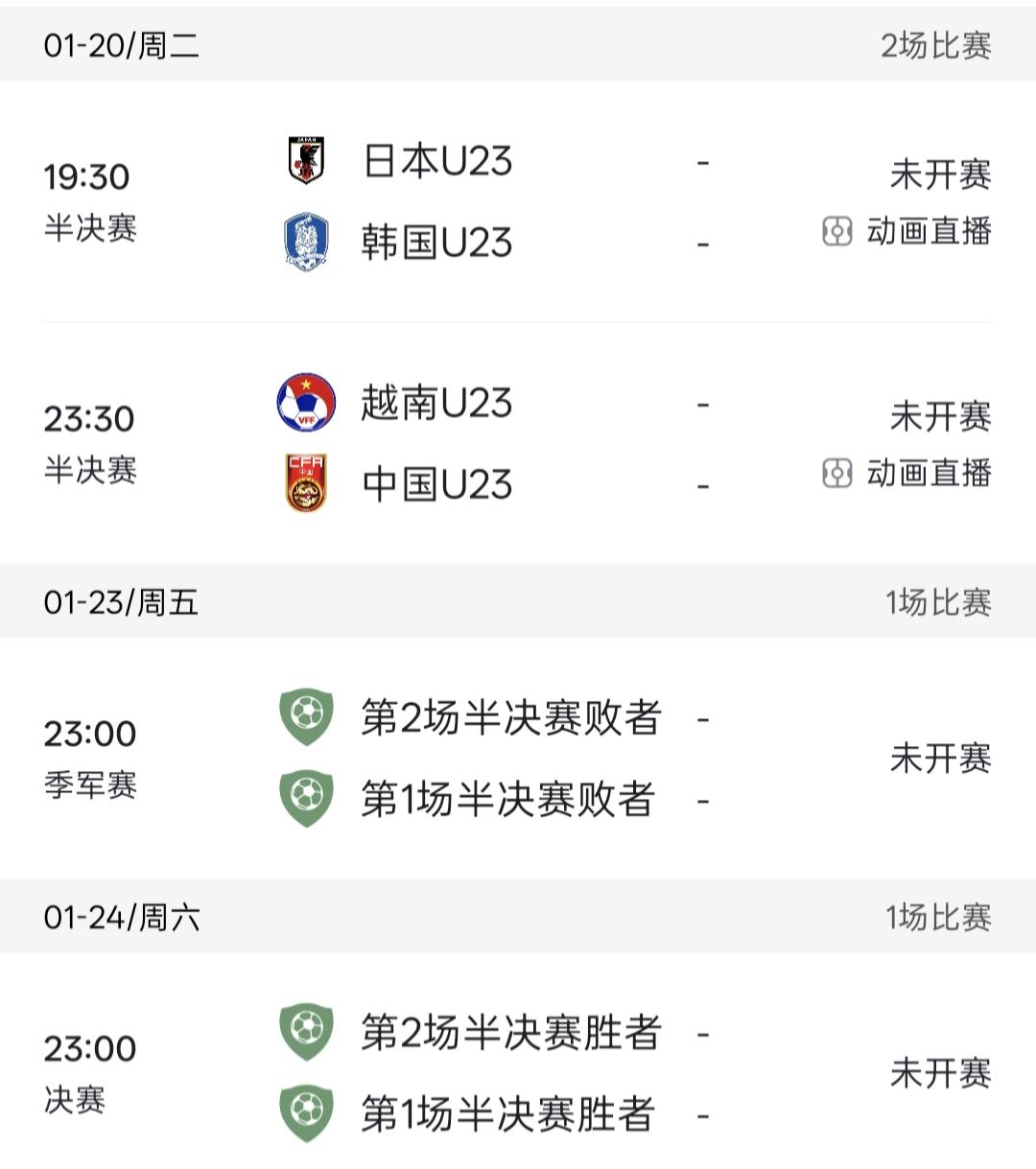The image size is (1036, 1169).
Task: Open the 季军赛 match on 01-23
Action: 518,758
